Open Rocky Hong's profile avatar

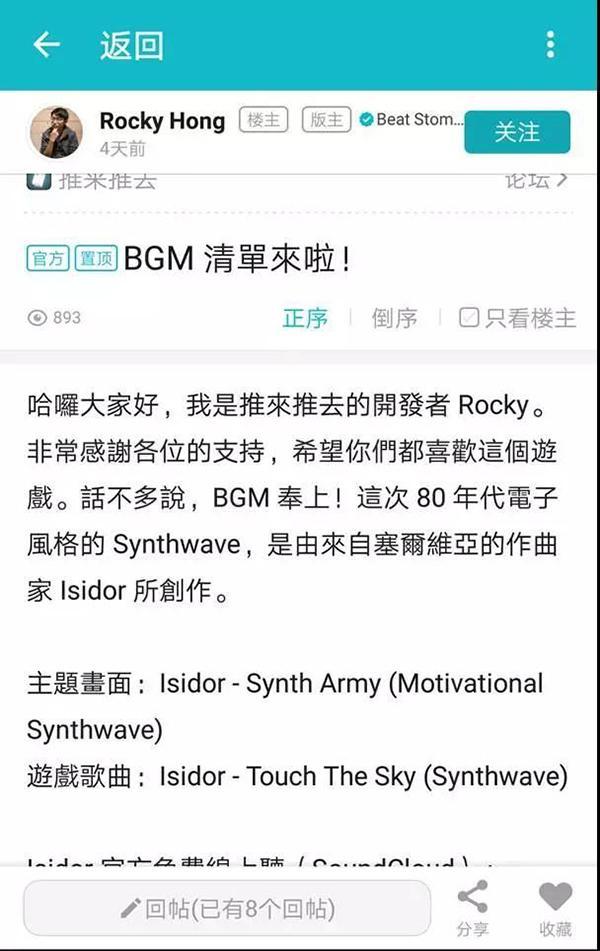click(x=56, y=132)
